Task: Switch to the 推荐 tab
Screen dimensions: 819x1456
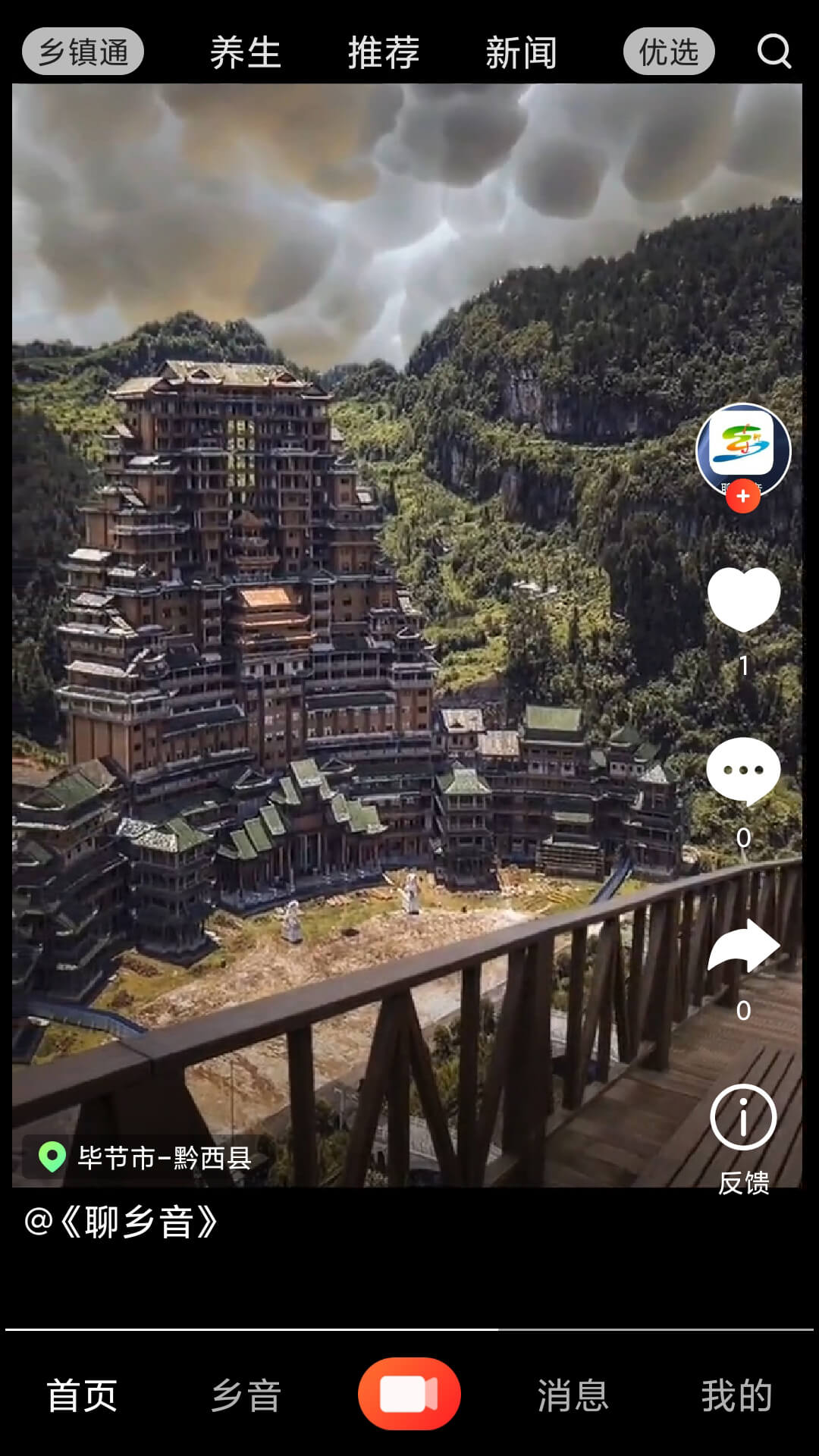Action: pos(382,53)
